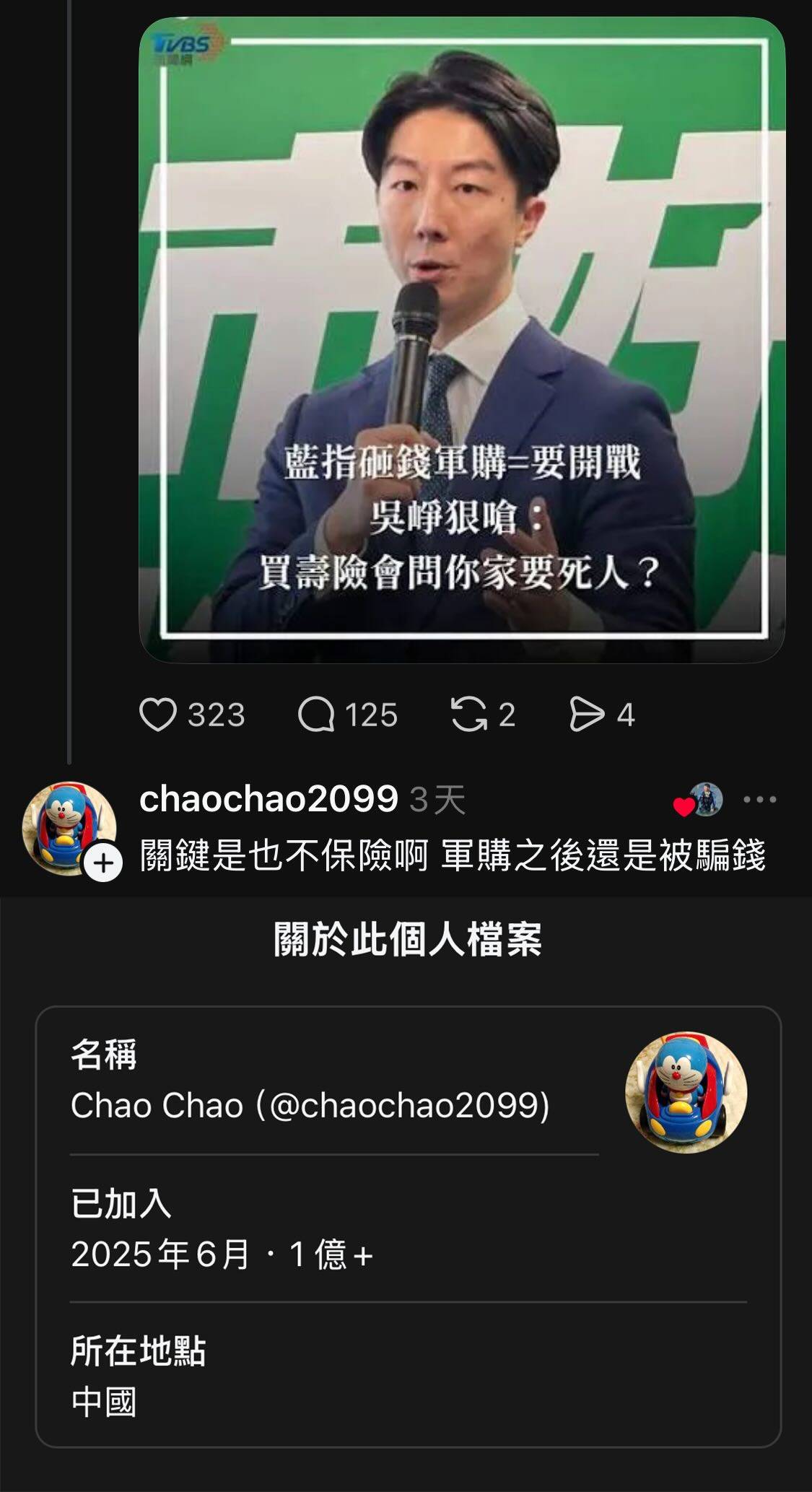The height and width of the screenshot is (1492, 812).
Task: View Chao Chao's profile picture in the about sheet
Action: 686,1092
